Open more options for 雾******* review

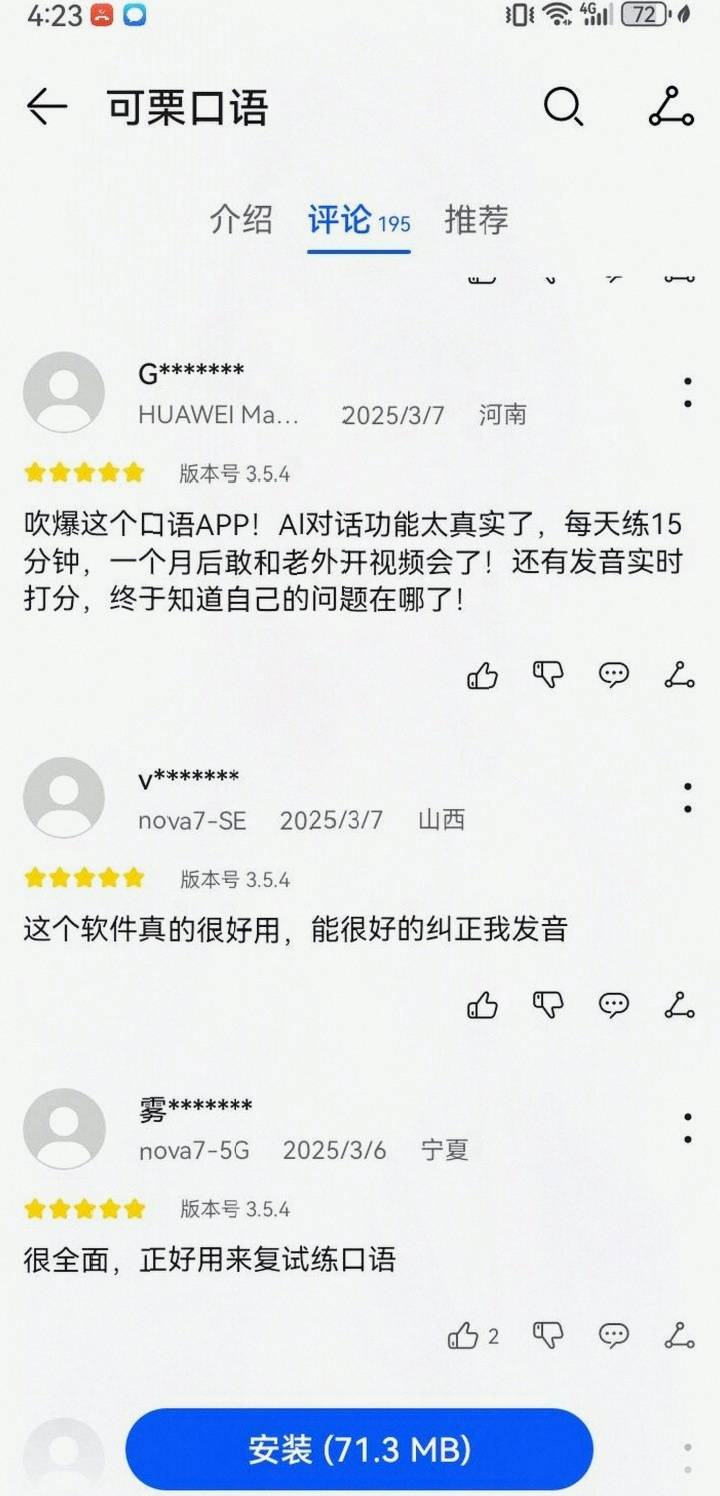point(687,1128)
